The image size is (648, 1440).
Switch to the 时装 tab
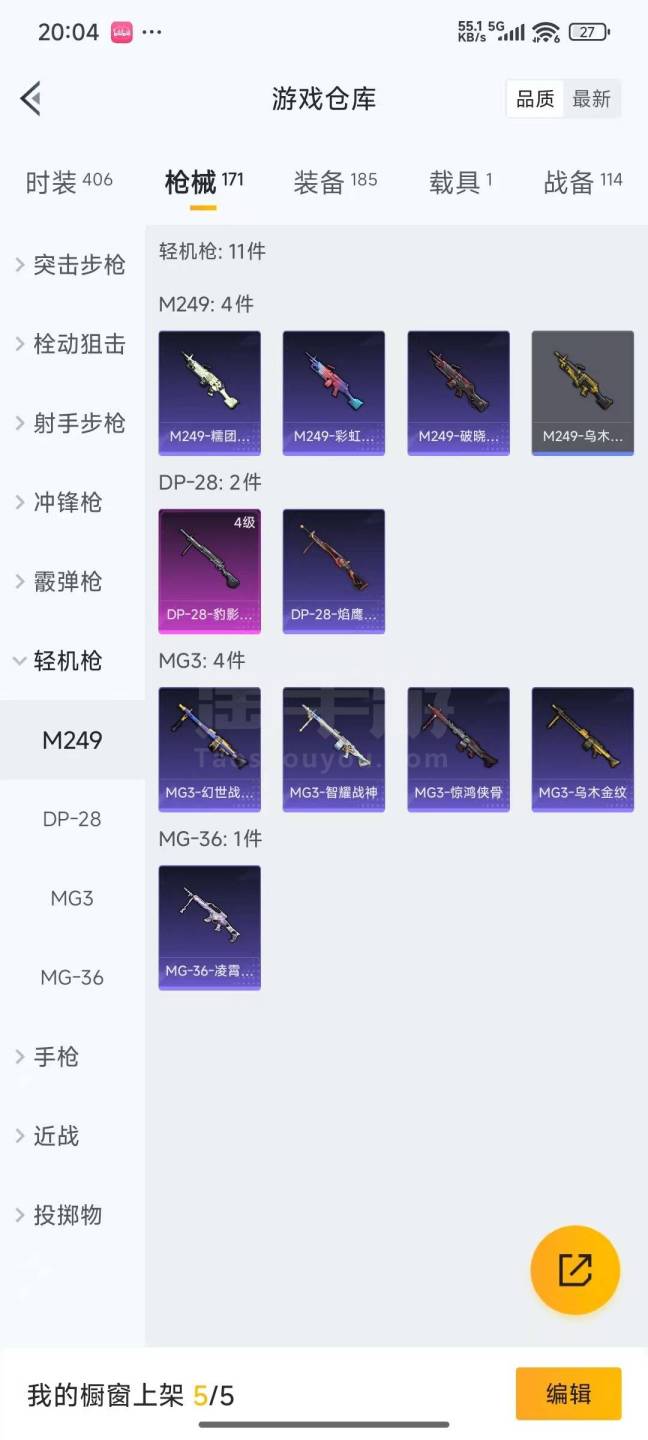[68, 182]
